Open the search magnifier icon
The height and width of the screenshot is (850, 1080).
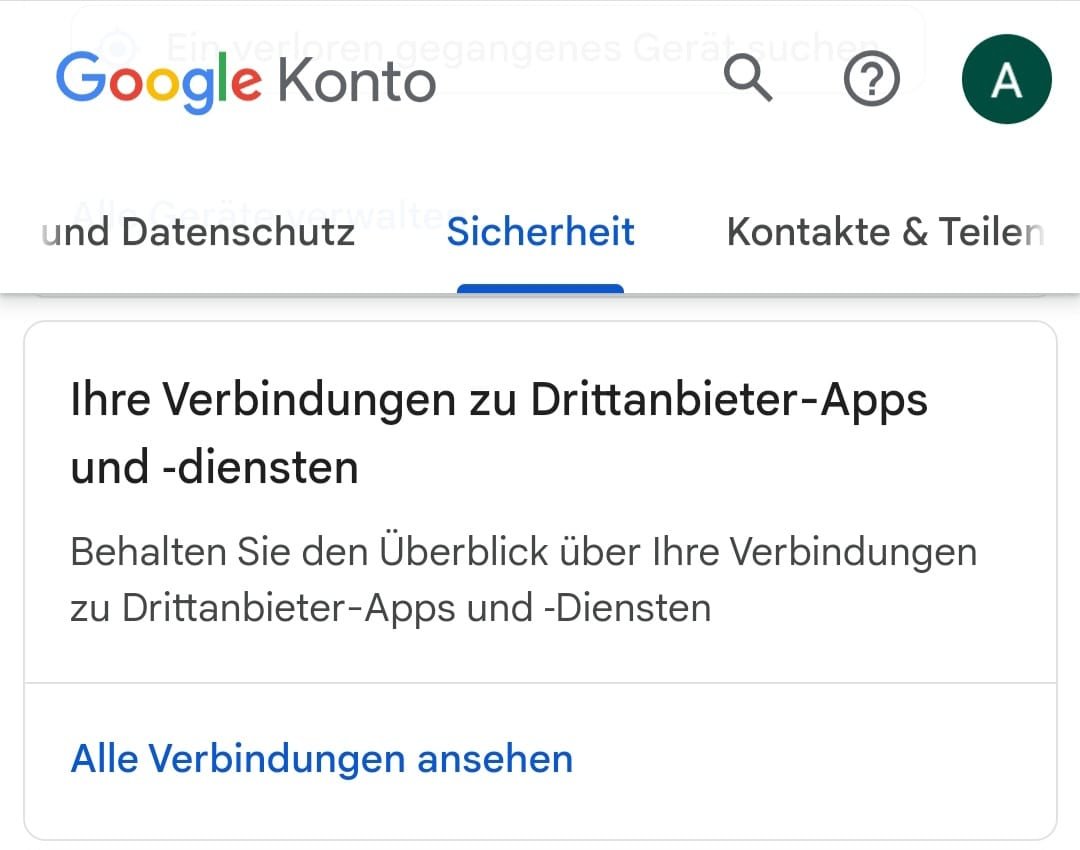point(748,79)
